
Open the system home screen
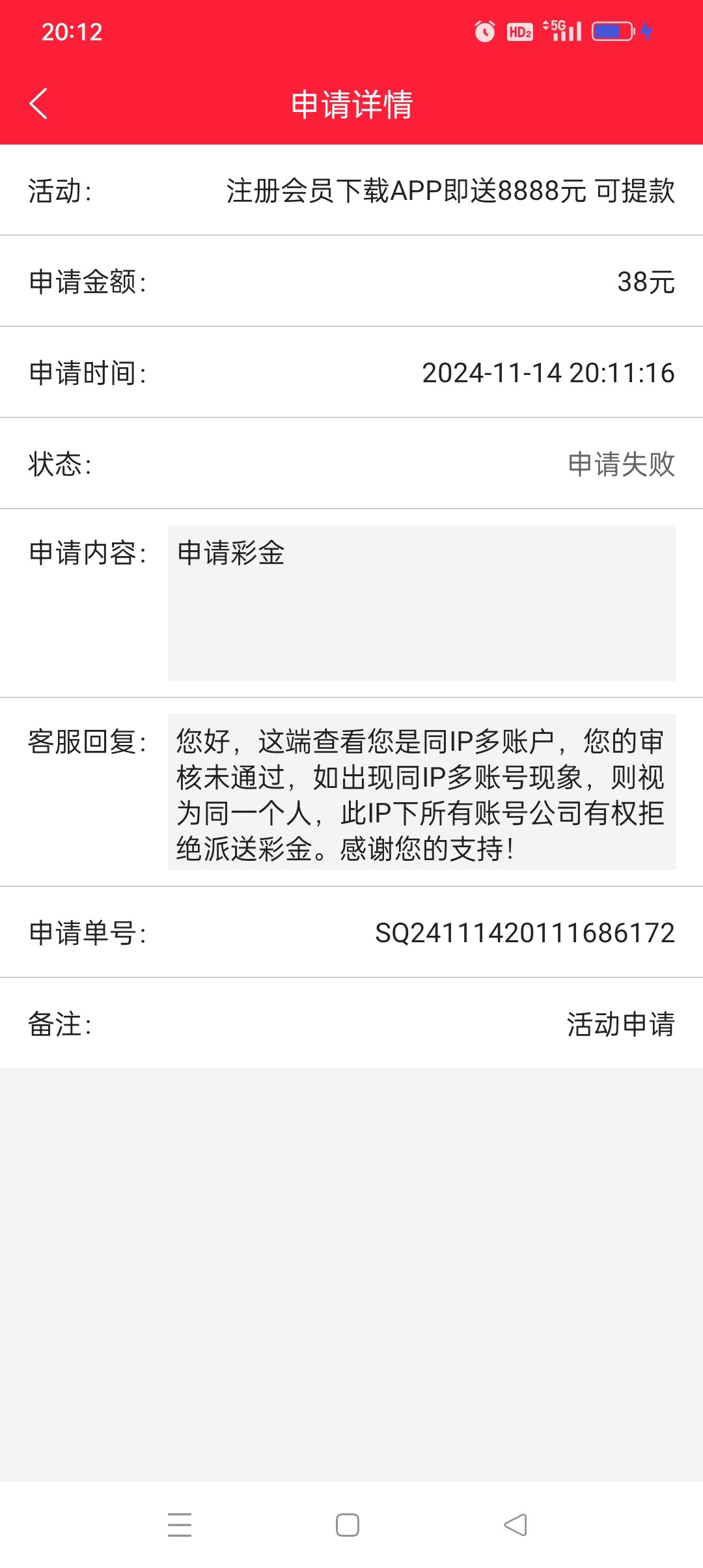pyautogui.click(x=348, y=1525)
